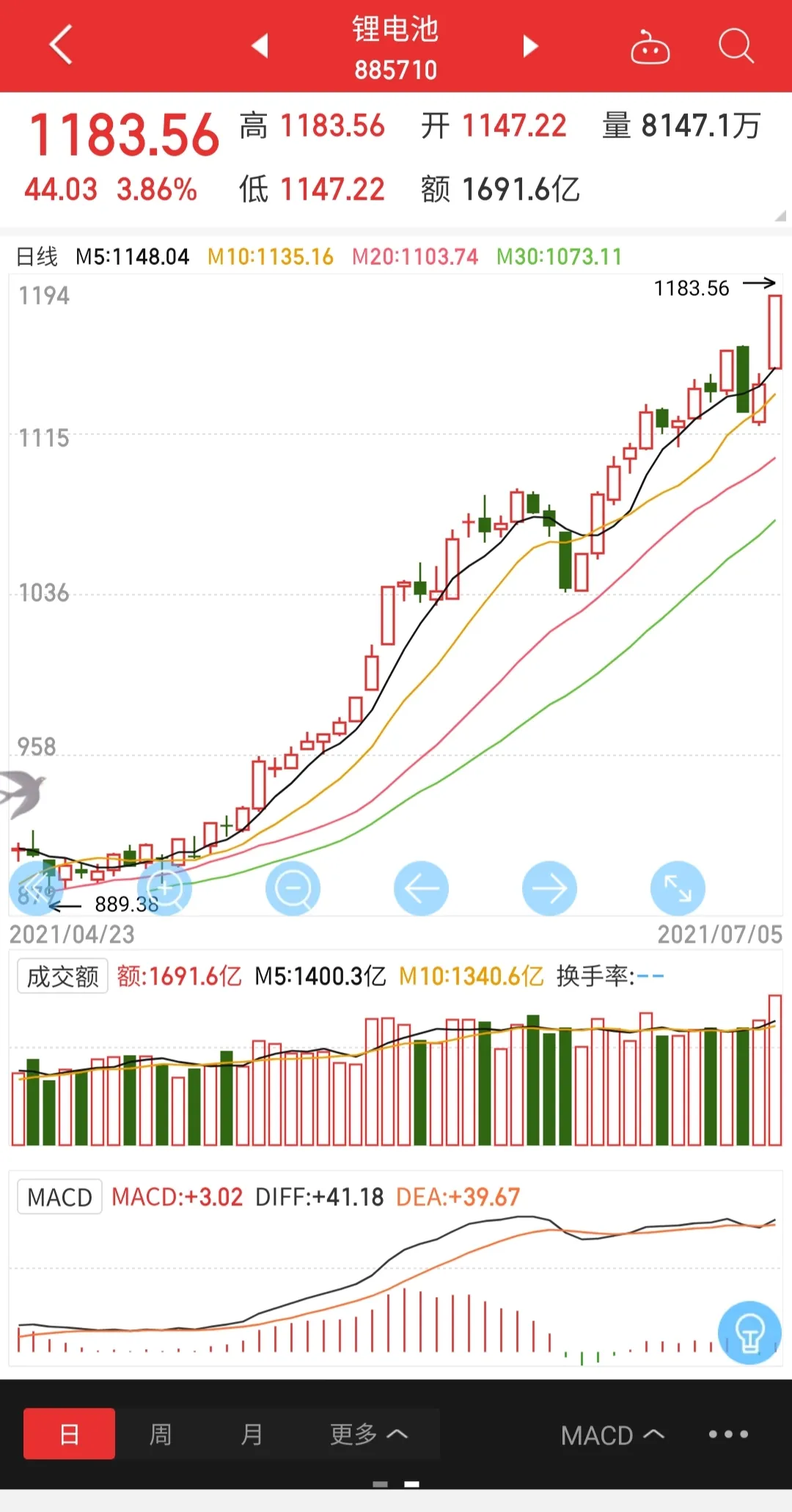Switch to the 周 weekly chart
Screen dimensions: 792x1512
pyautogui.click(x=161, y=1434)
